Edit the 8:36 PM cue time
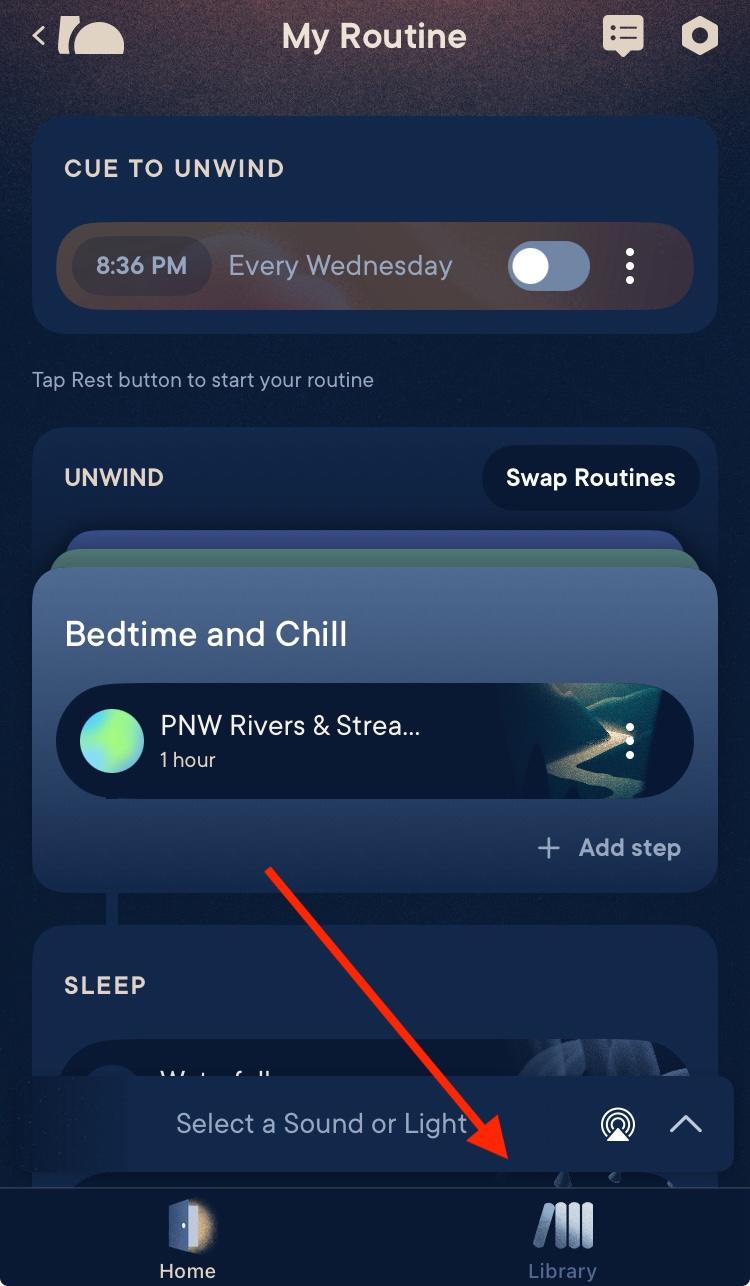This screenshot has width=750, height=1286. click(141, 266)
